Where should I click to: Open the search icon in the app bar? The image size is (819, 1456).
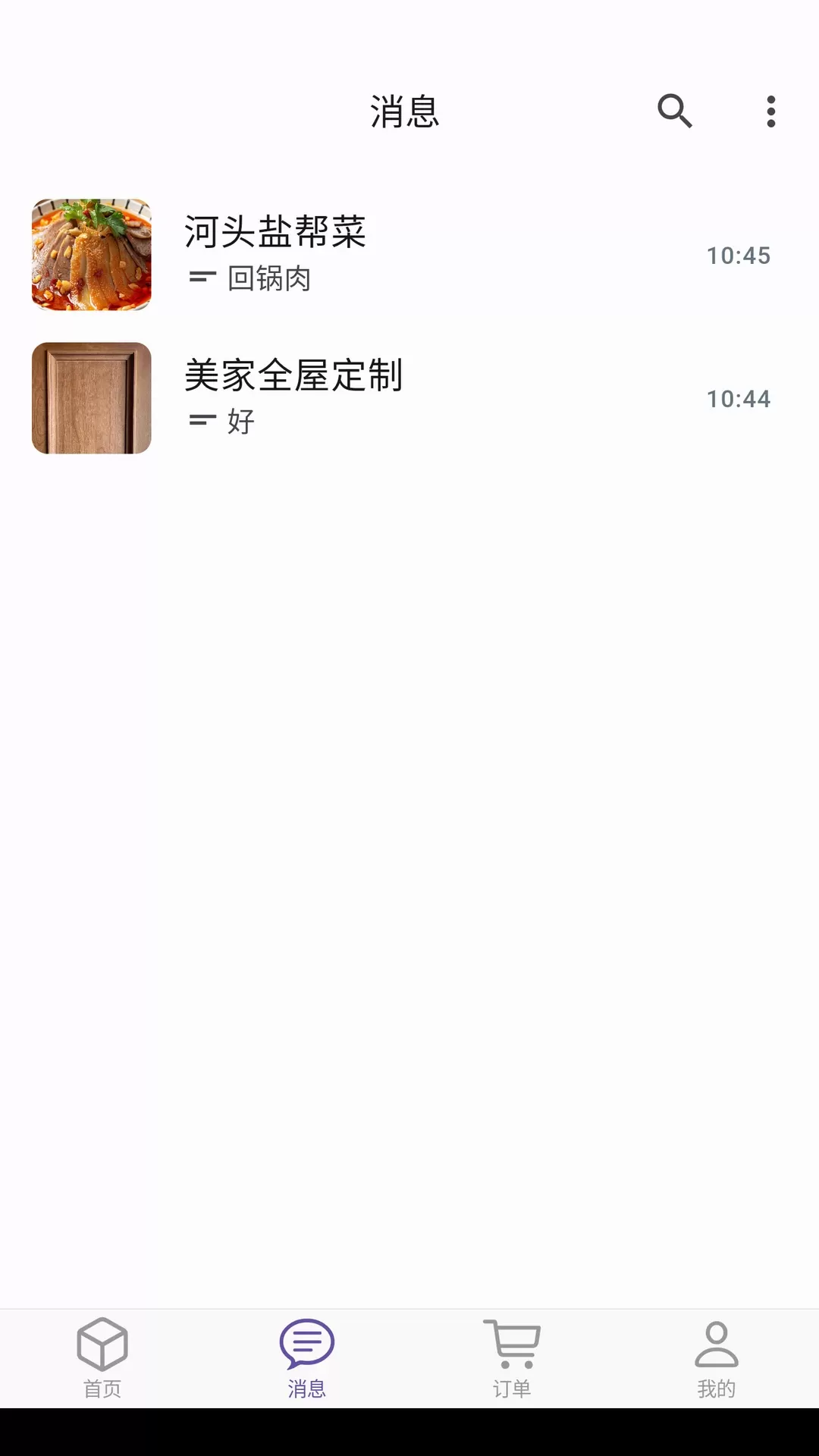[675, 111]
